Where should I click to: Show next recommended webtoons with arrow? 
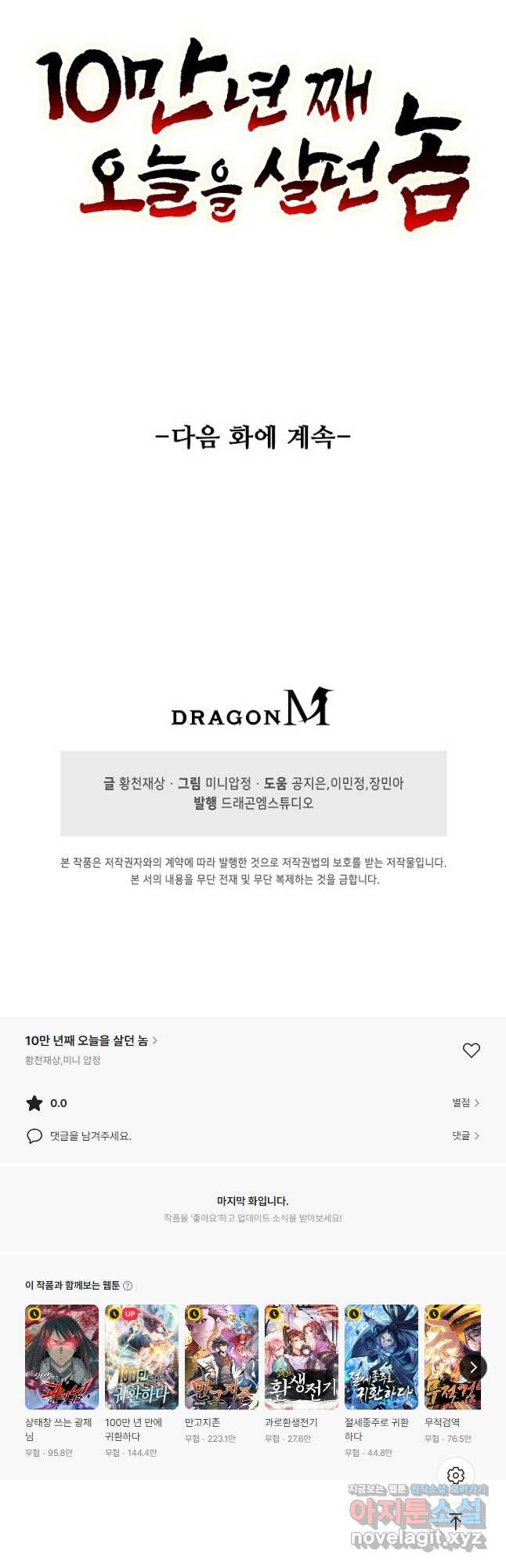click(x=472, y=1367)
